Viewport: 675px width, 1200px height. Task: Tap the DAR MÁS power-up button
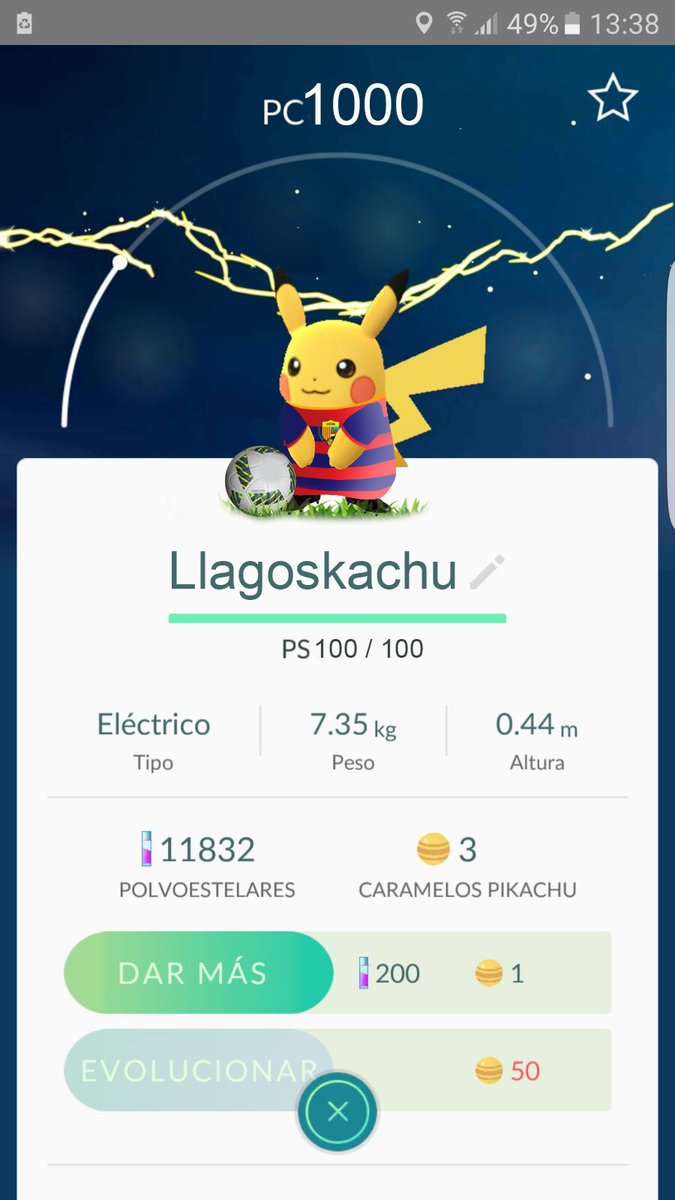[x=197, y=973]
